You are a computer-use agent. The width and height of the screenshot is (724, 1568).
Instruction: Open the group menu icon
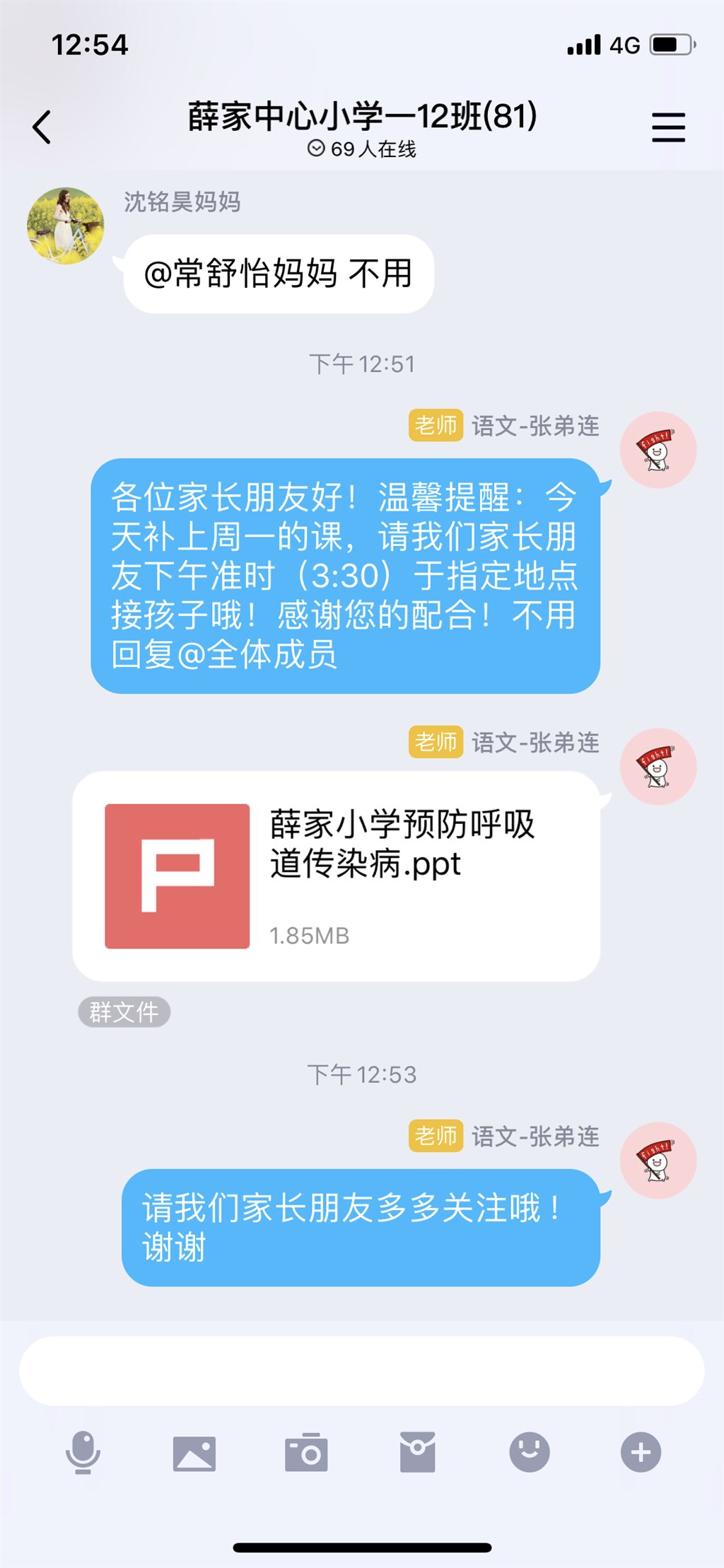(x=668, y=127)
